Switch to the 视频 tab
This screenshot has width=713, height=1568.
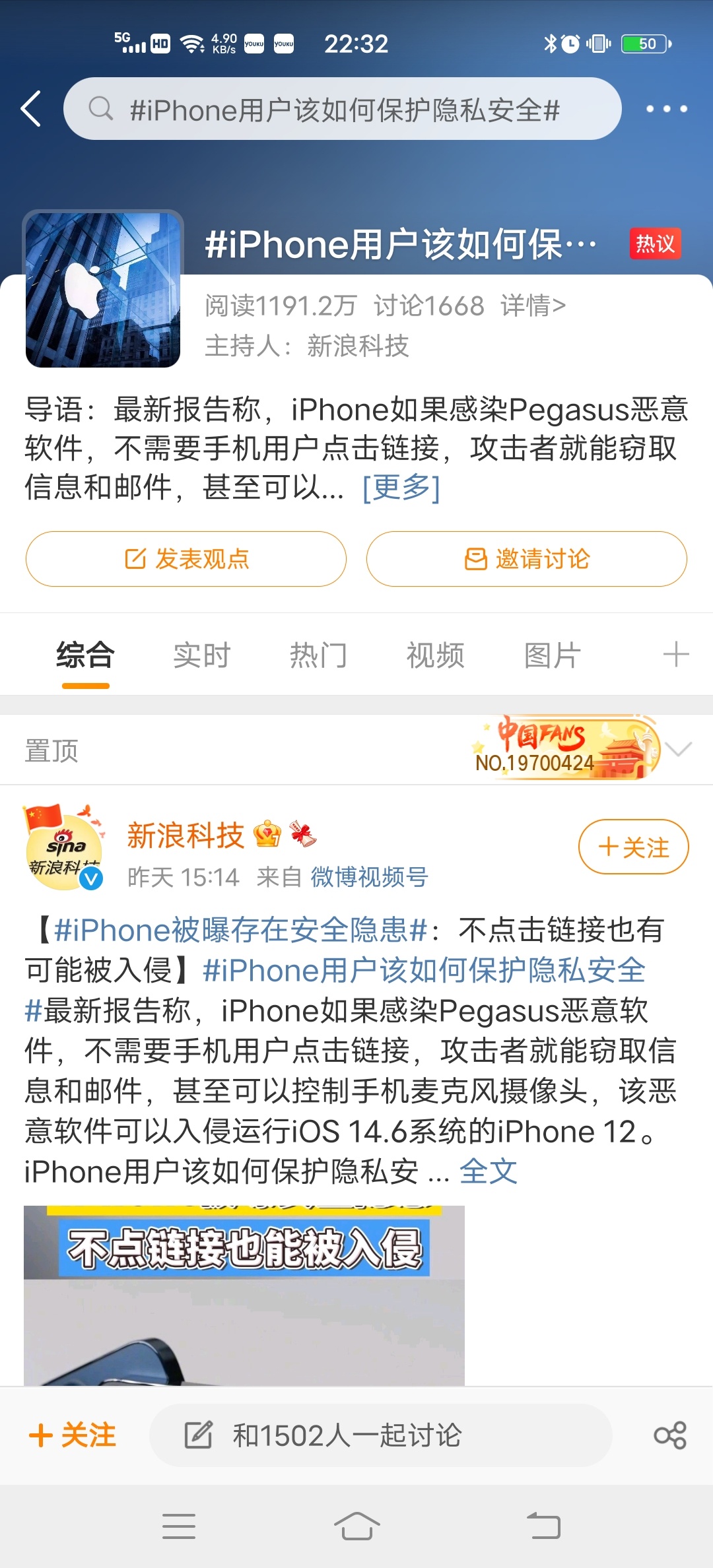point(435,655)
